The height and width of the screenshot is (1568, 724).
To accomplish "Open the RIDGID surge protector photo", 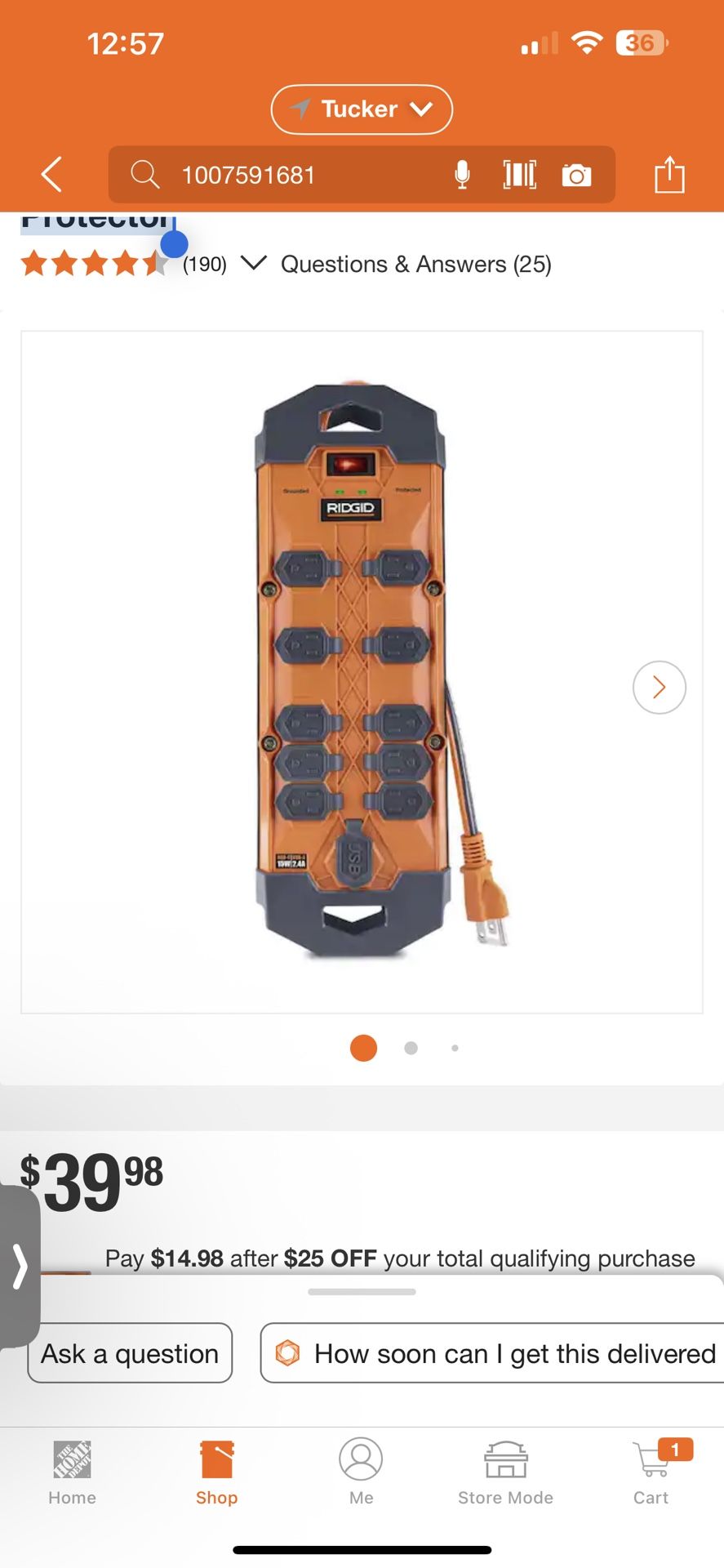I will [x=359, y=670].
